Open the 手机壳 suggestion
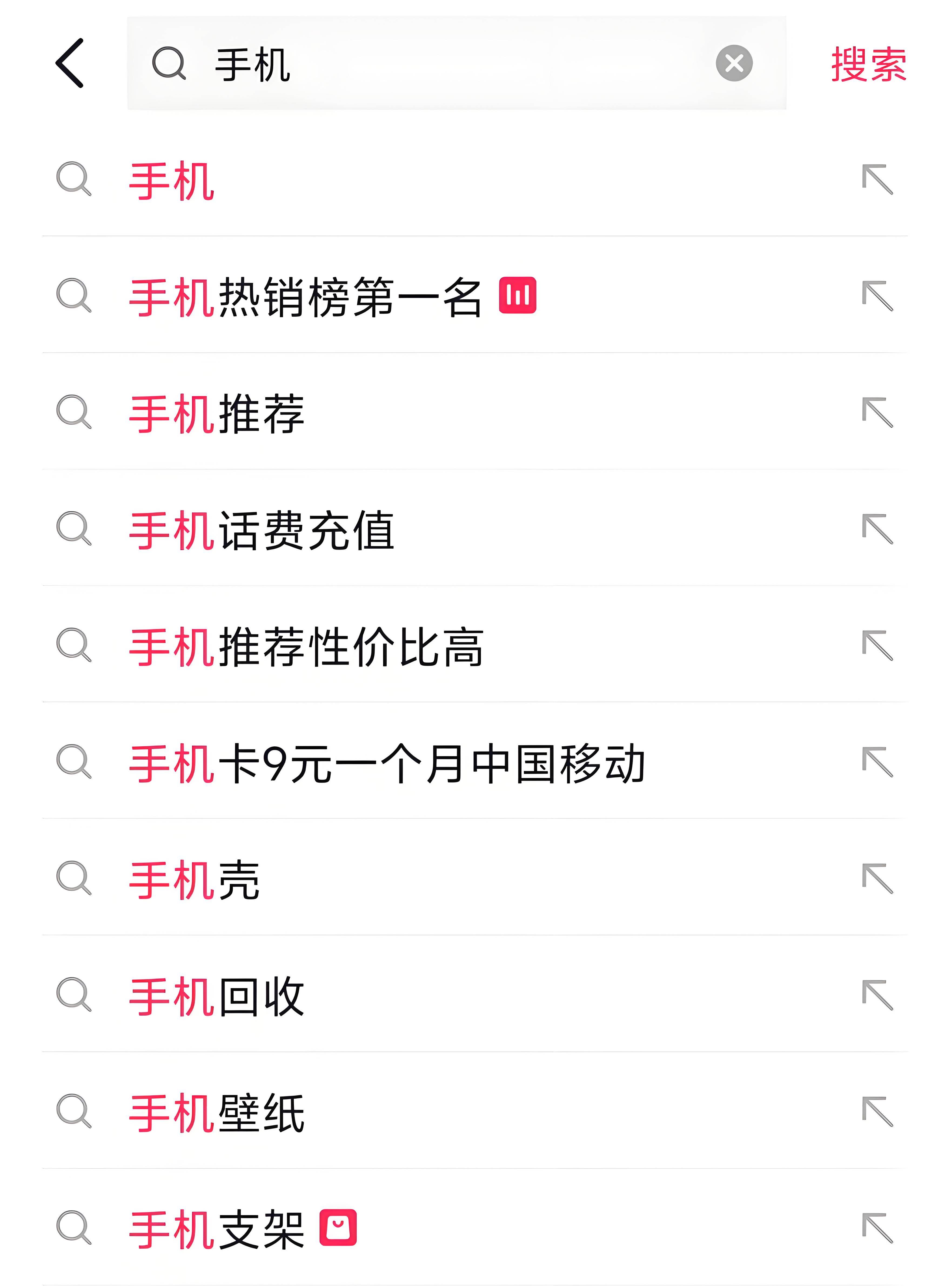This screenshot has height=1288, width=951. 195,880
